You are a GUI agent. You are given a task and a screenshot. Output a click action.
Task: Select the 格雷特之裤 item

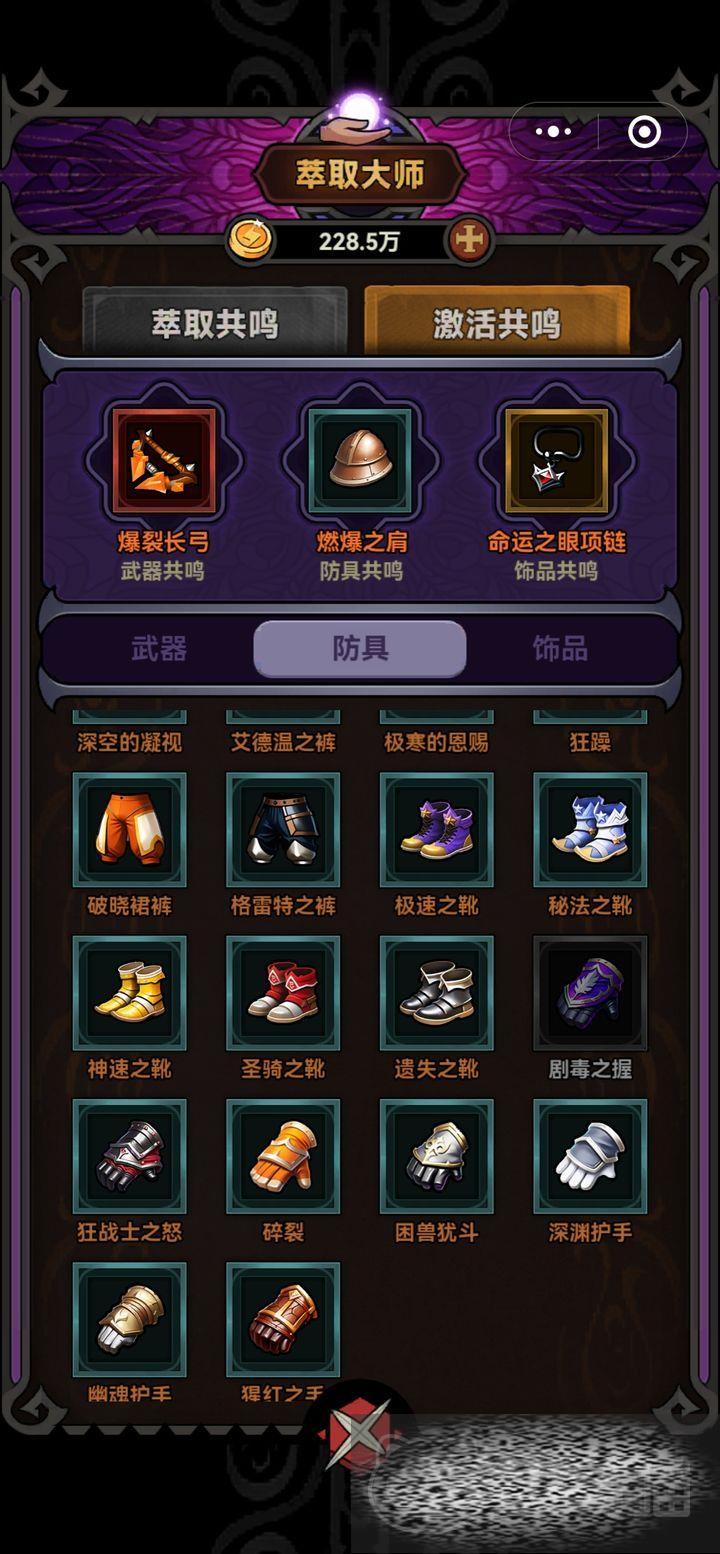pos(283,830)
